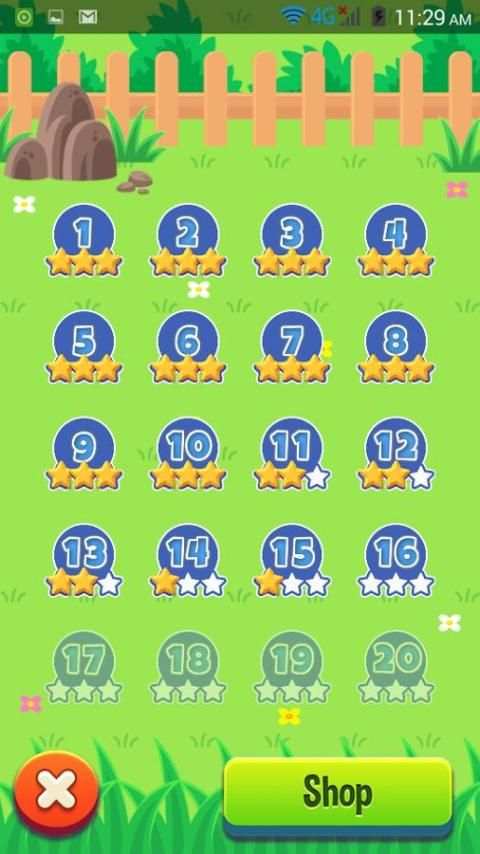Tap the locked level 20

click(396, 667)
